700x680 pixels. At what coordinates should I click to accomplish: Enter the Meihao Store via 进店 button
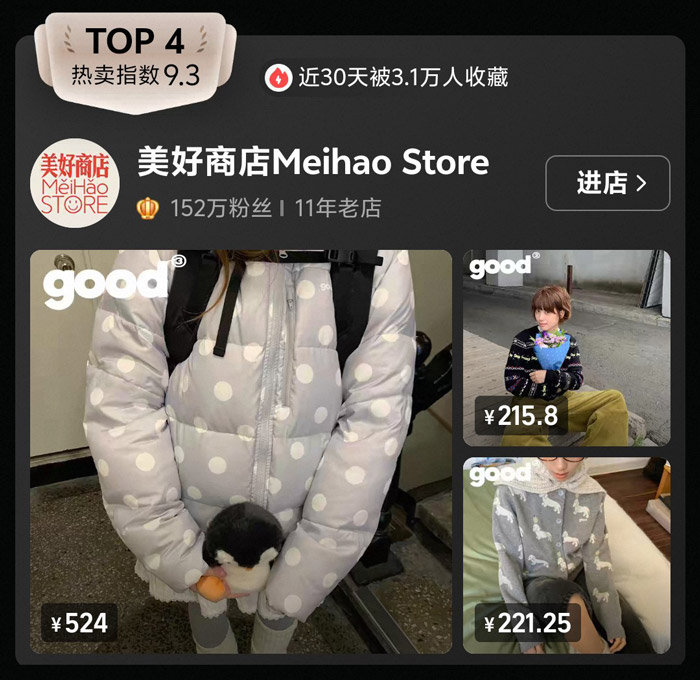[x=607, y=183]
